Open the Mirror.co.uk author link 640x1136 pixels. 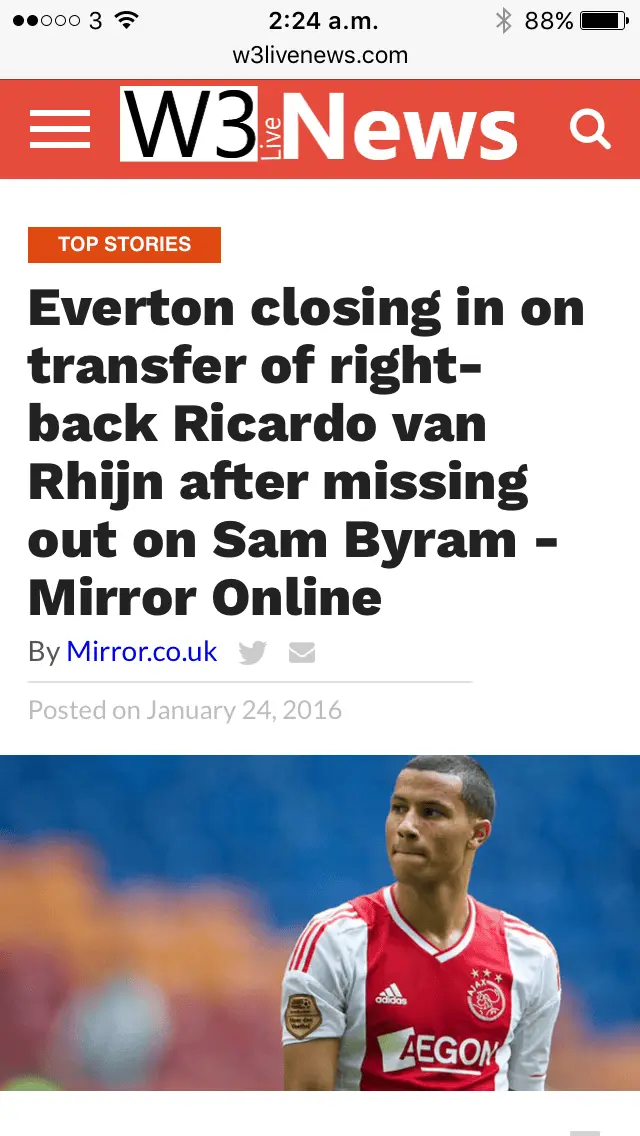pos(142,652)
